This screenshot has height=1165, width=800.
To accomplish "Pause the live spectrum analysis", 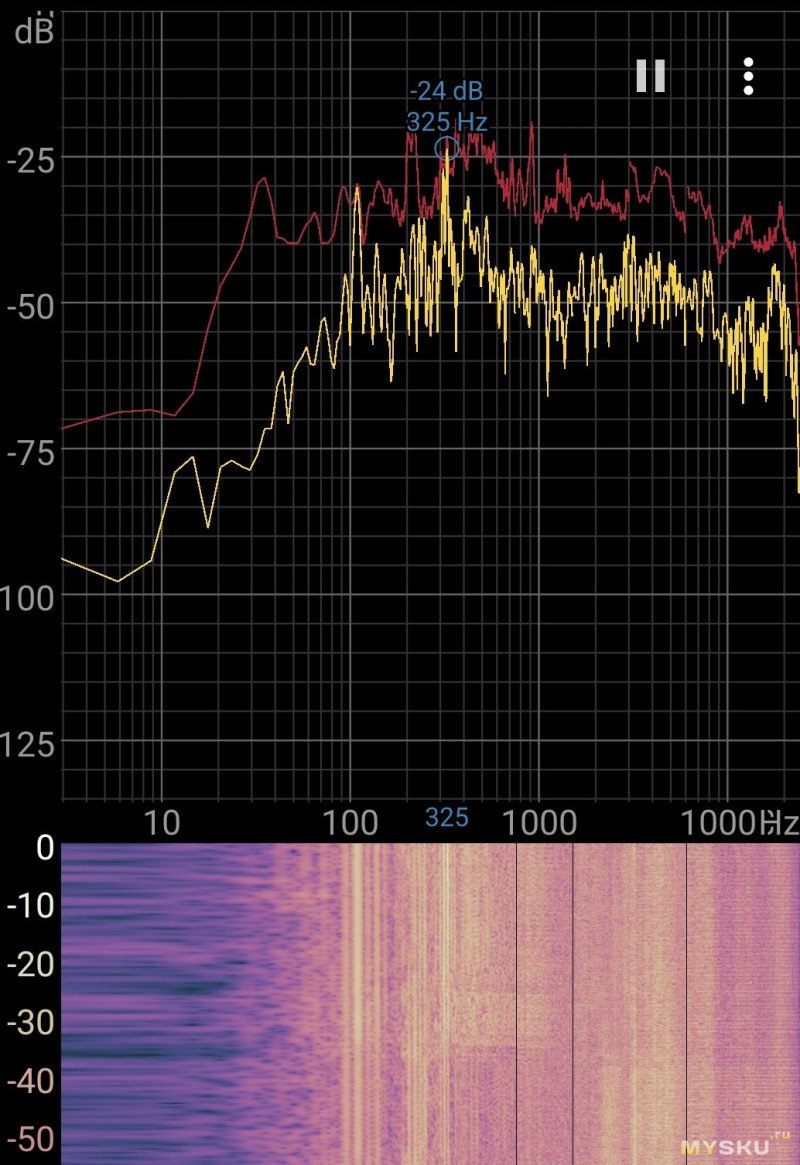I will point(651,76).
